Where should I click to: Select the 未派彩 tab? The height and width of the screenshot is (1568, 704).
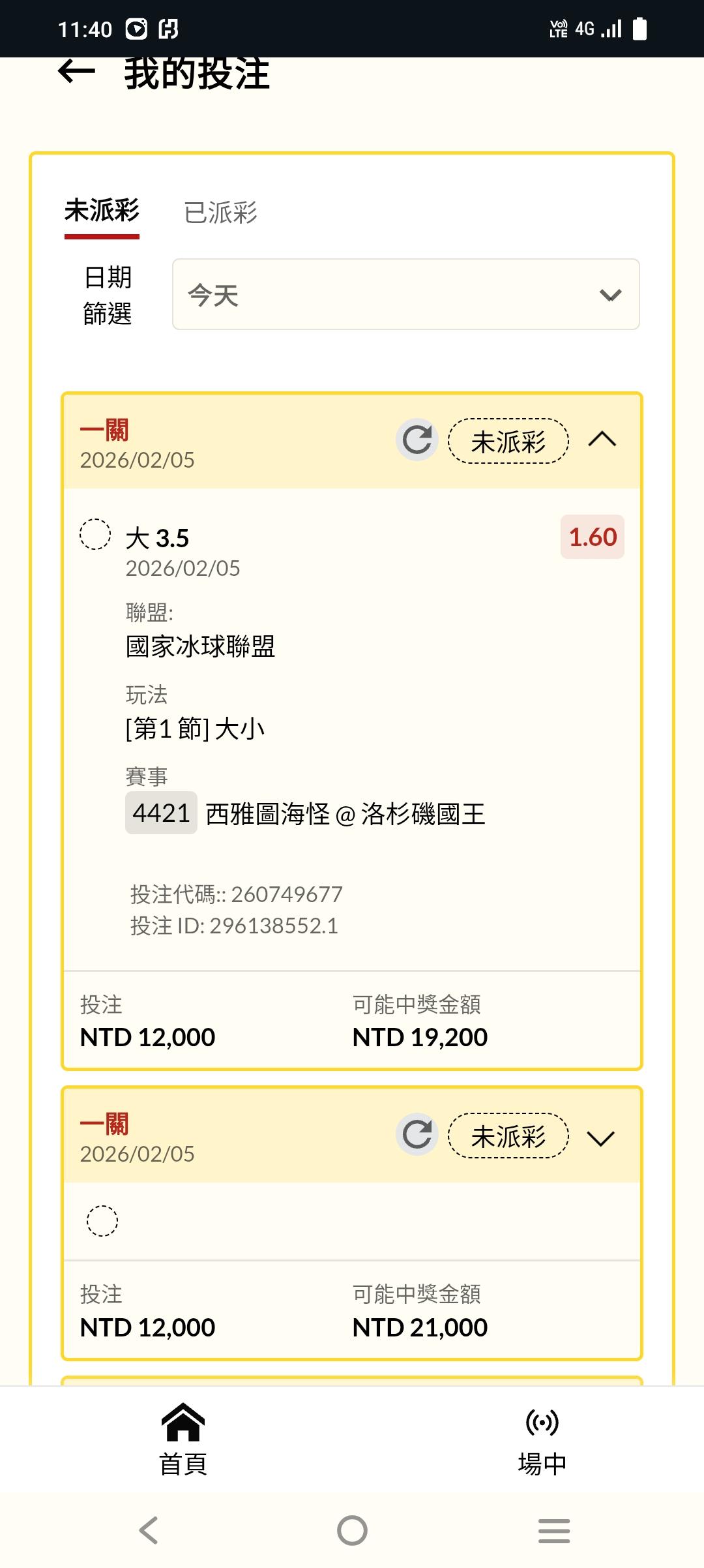pos(102,211)
